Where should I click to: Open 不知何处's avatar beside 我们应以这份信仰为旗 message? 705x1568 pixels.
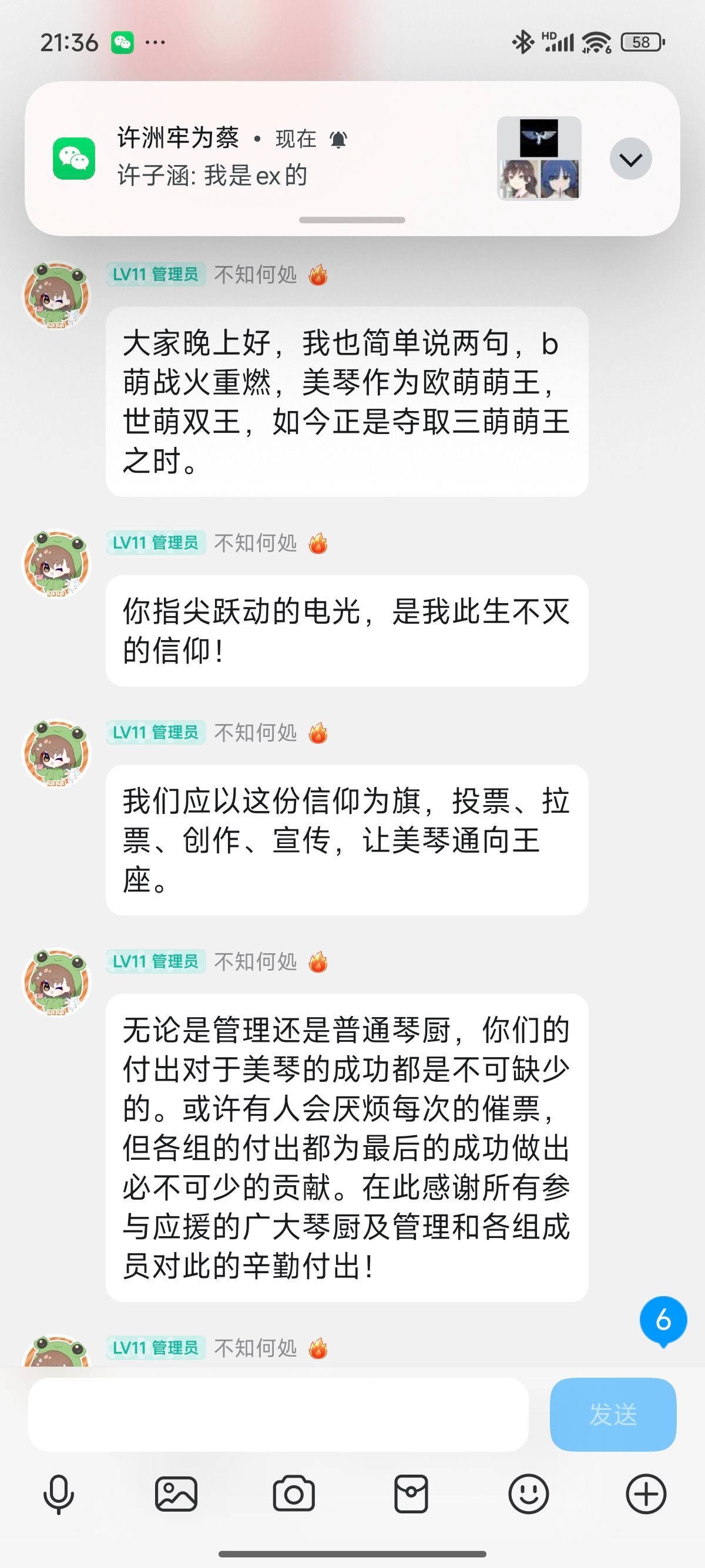56,753
